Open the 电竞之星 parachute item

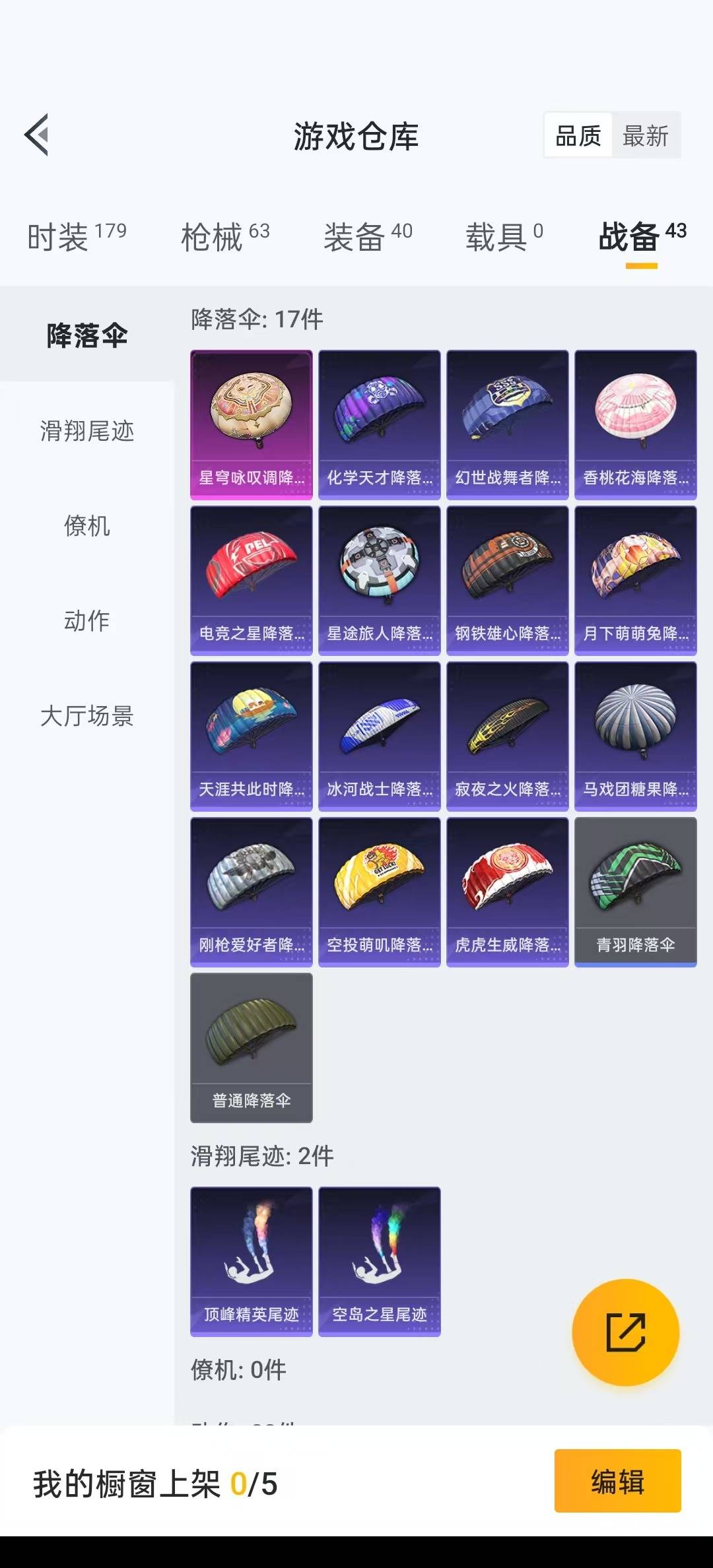(x=252, y=580)
